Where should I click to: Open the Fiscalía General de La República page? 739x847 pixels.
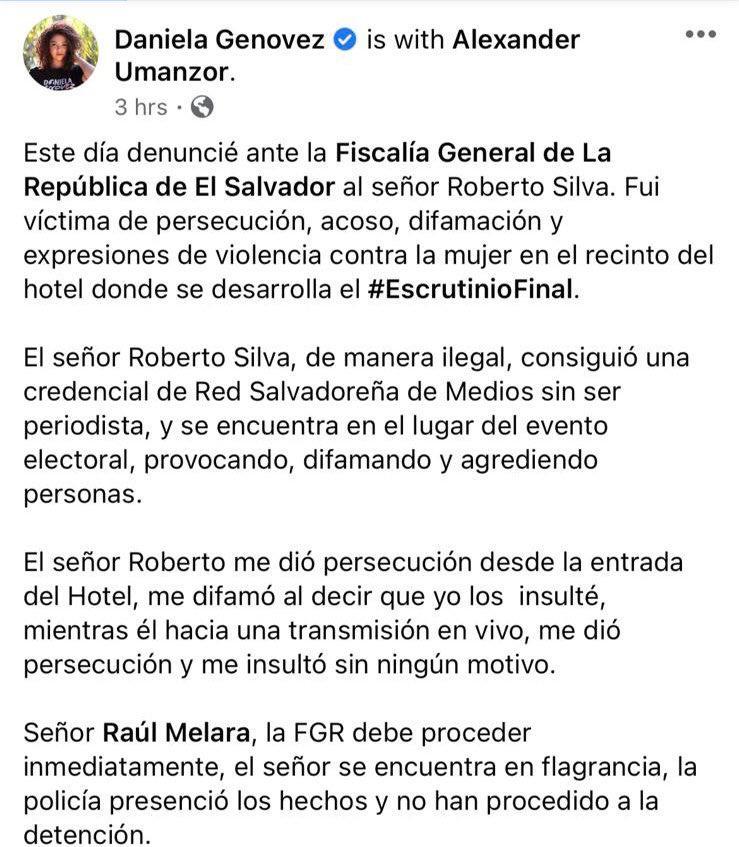(x=317, y=170)
